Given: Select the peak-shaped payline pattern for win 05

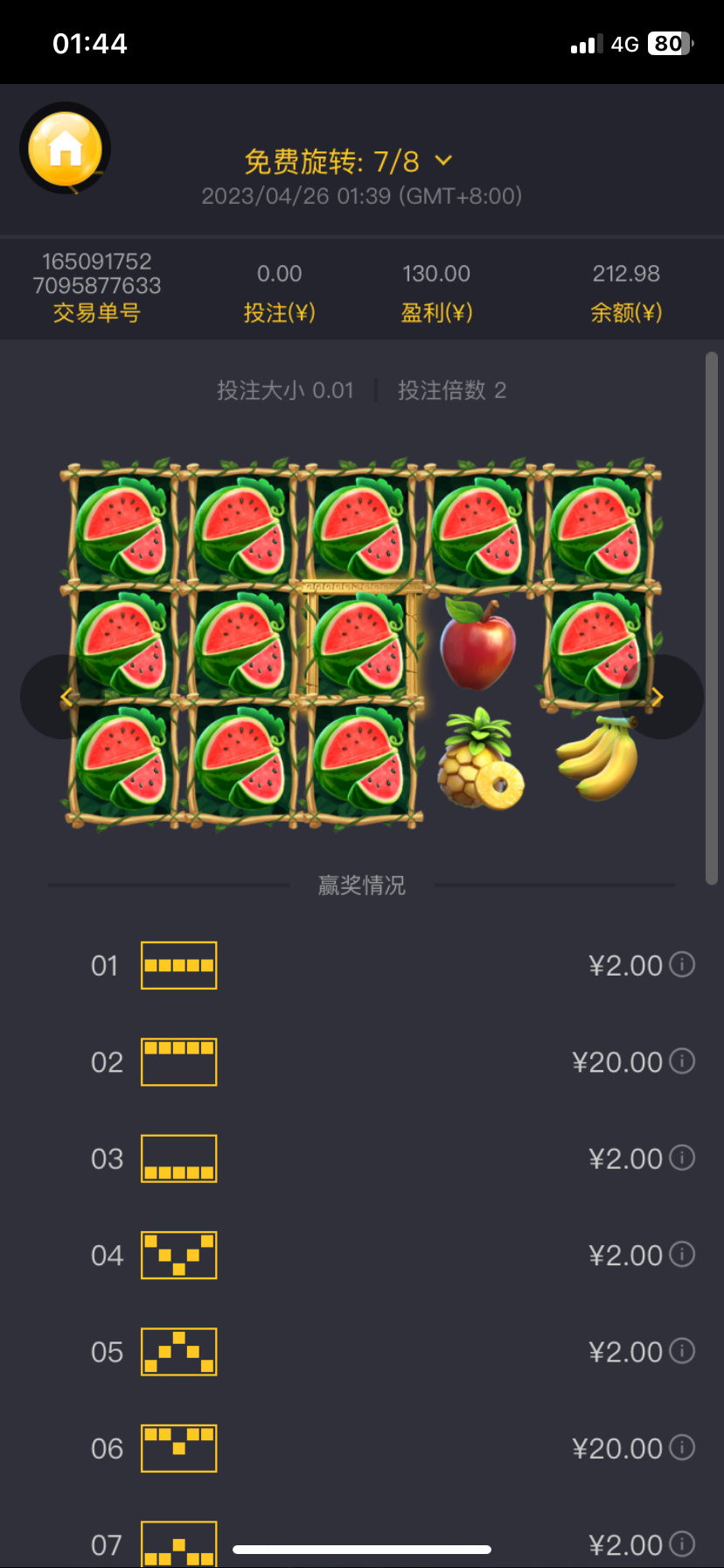Looking at the screenshot, I should click(x=178, y=1351).
